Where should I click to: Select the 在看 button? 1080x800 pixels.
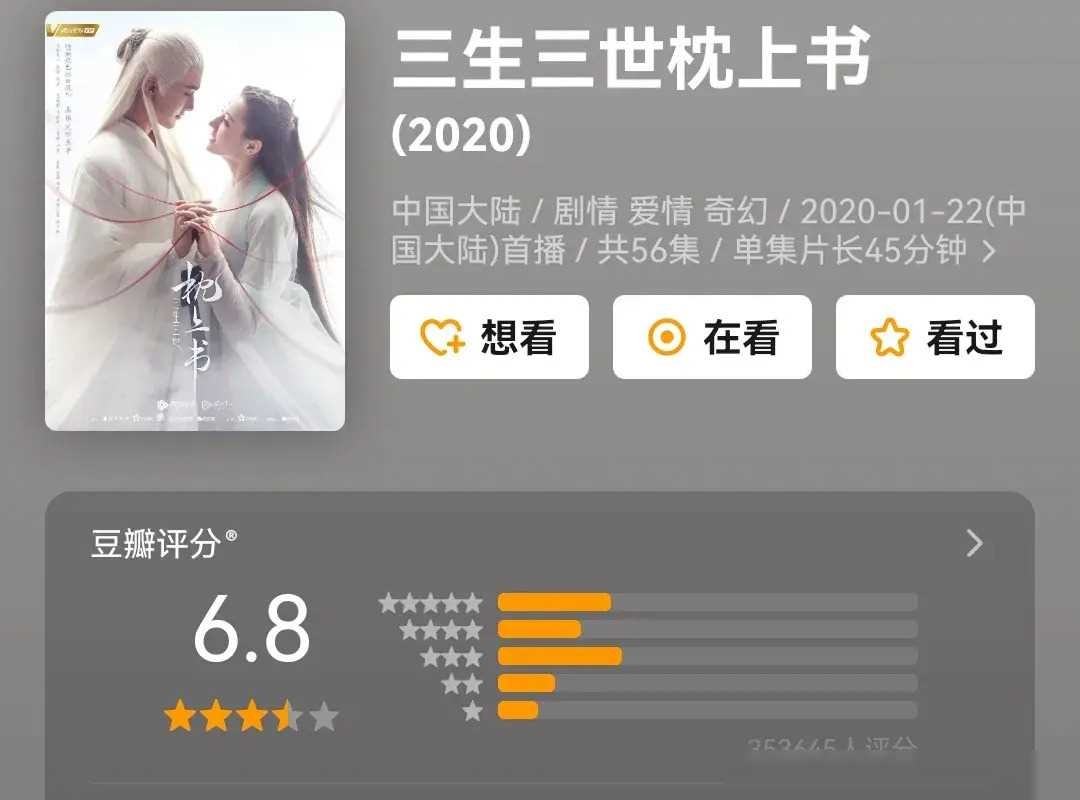pos(712,338)
